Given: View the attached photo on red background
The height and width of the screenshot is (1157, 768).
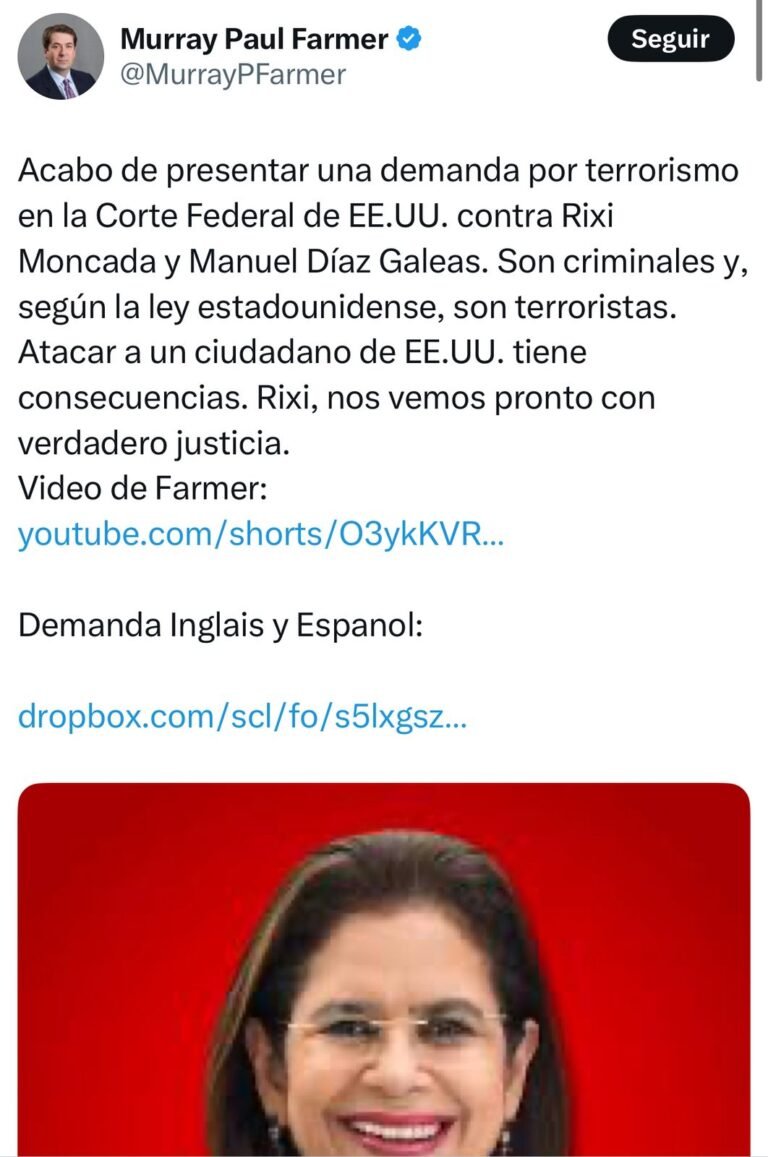Looking at the screenshot, I should [x=384, y=968].
